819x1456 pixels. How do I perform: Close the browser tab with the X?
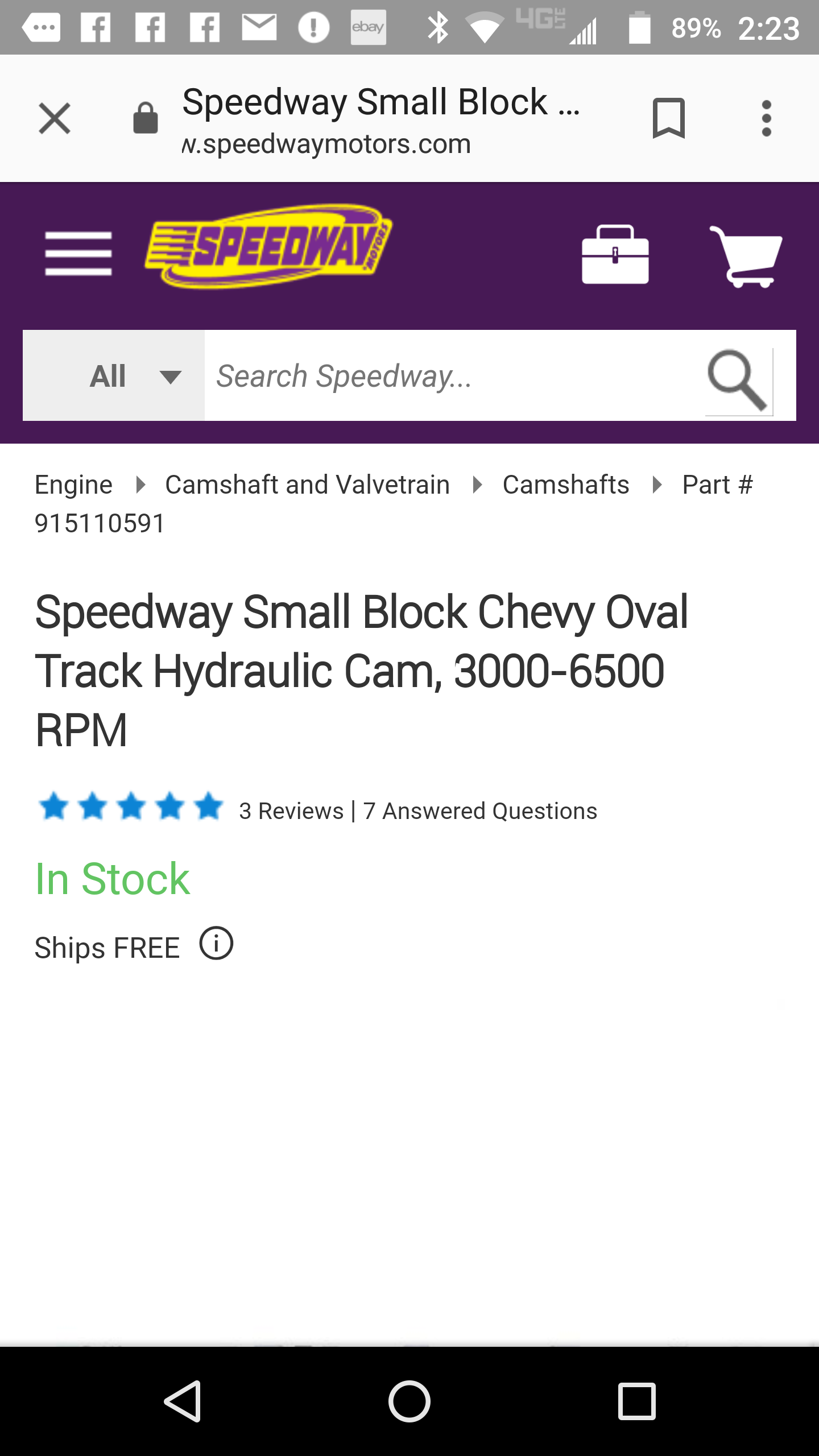point(55,118)
